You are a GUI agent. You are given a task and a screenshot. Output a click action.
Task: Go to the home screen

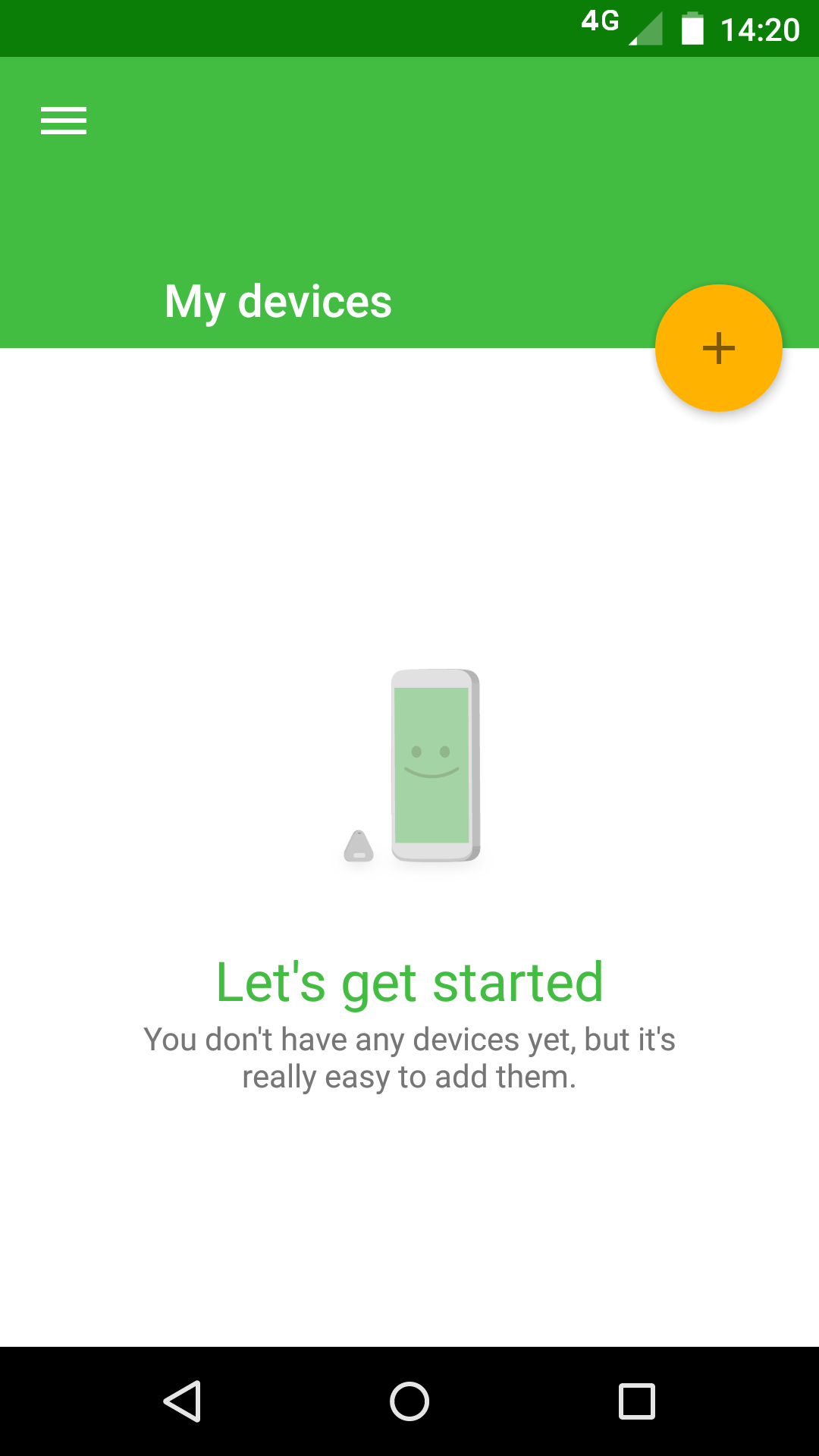[x=409, y=1401]
